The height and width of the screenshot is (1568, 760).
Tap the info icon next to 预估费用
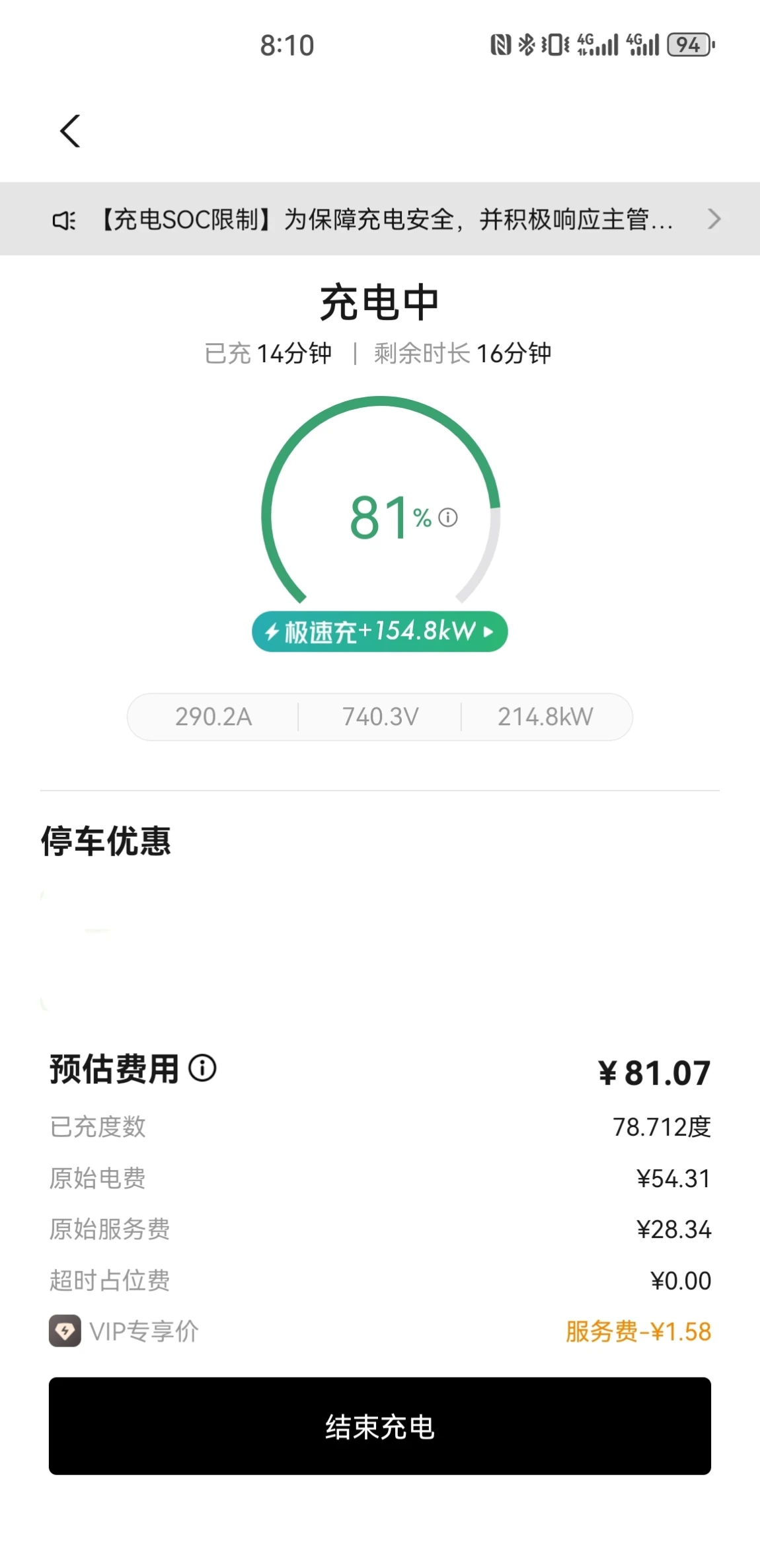click(x=202, y=1068)
